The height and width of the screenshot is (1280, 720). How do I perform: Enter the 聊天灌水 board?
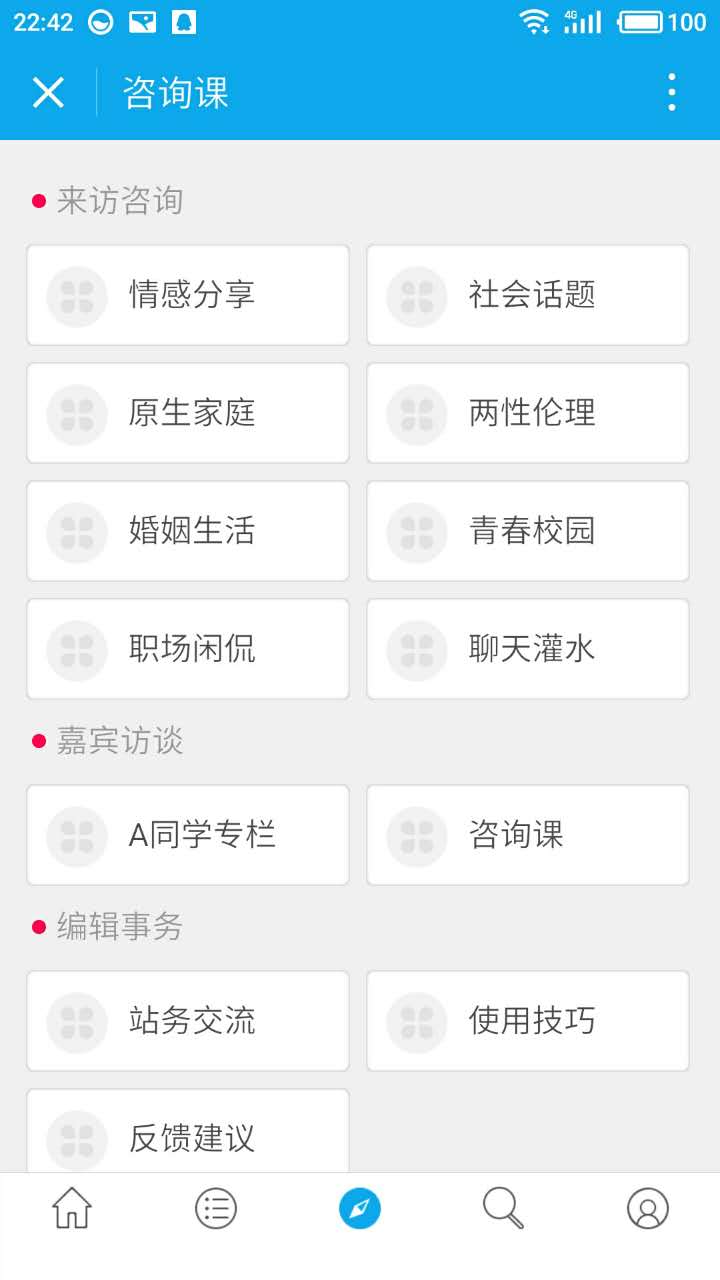coord(528,649)
